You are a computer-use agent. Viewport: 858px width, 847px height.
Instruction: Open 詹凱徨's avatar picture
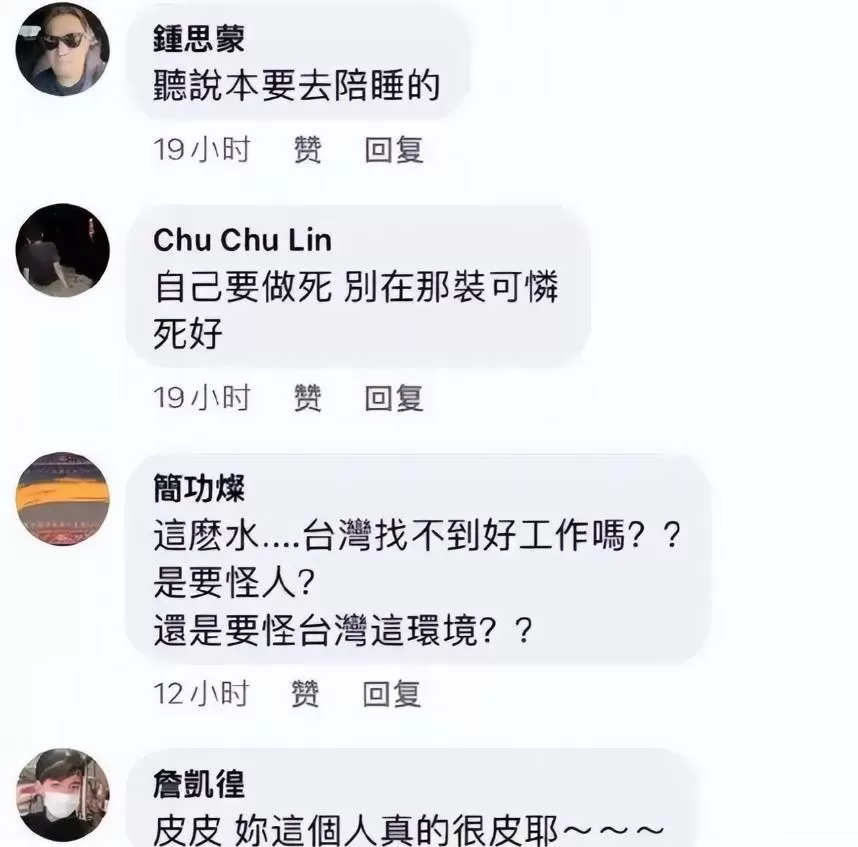[63, 794]
